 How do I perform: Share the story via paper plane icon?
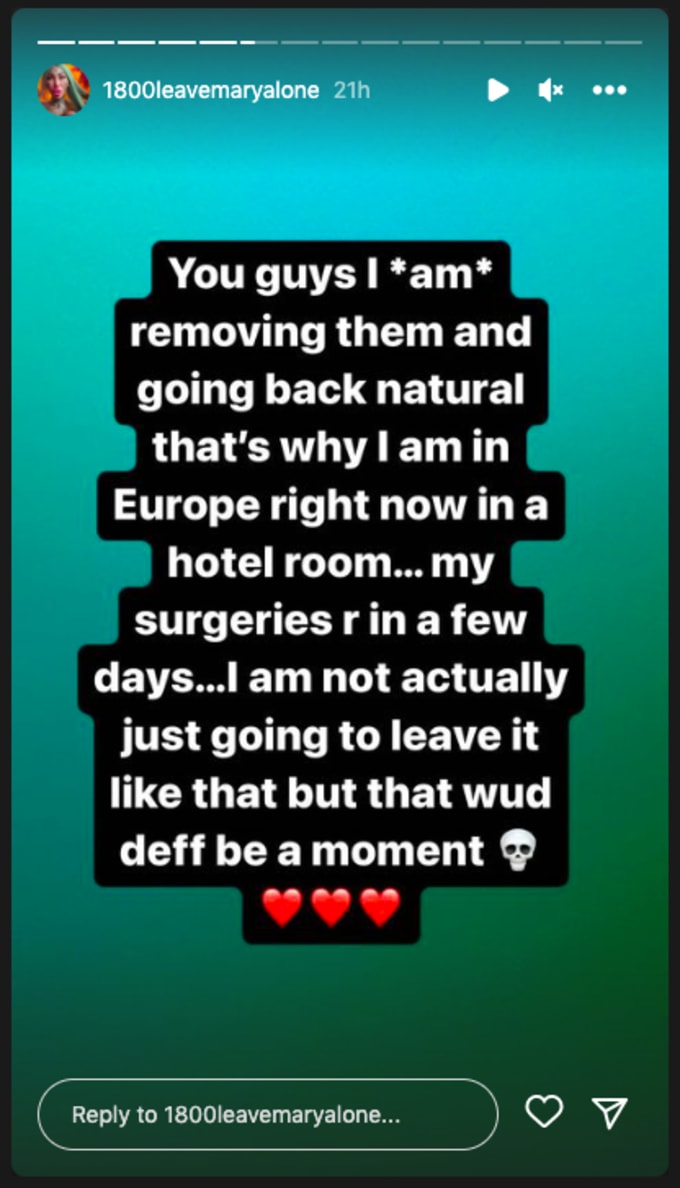[609, 1112]
